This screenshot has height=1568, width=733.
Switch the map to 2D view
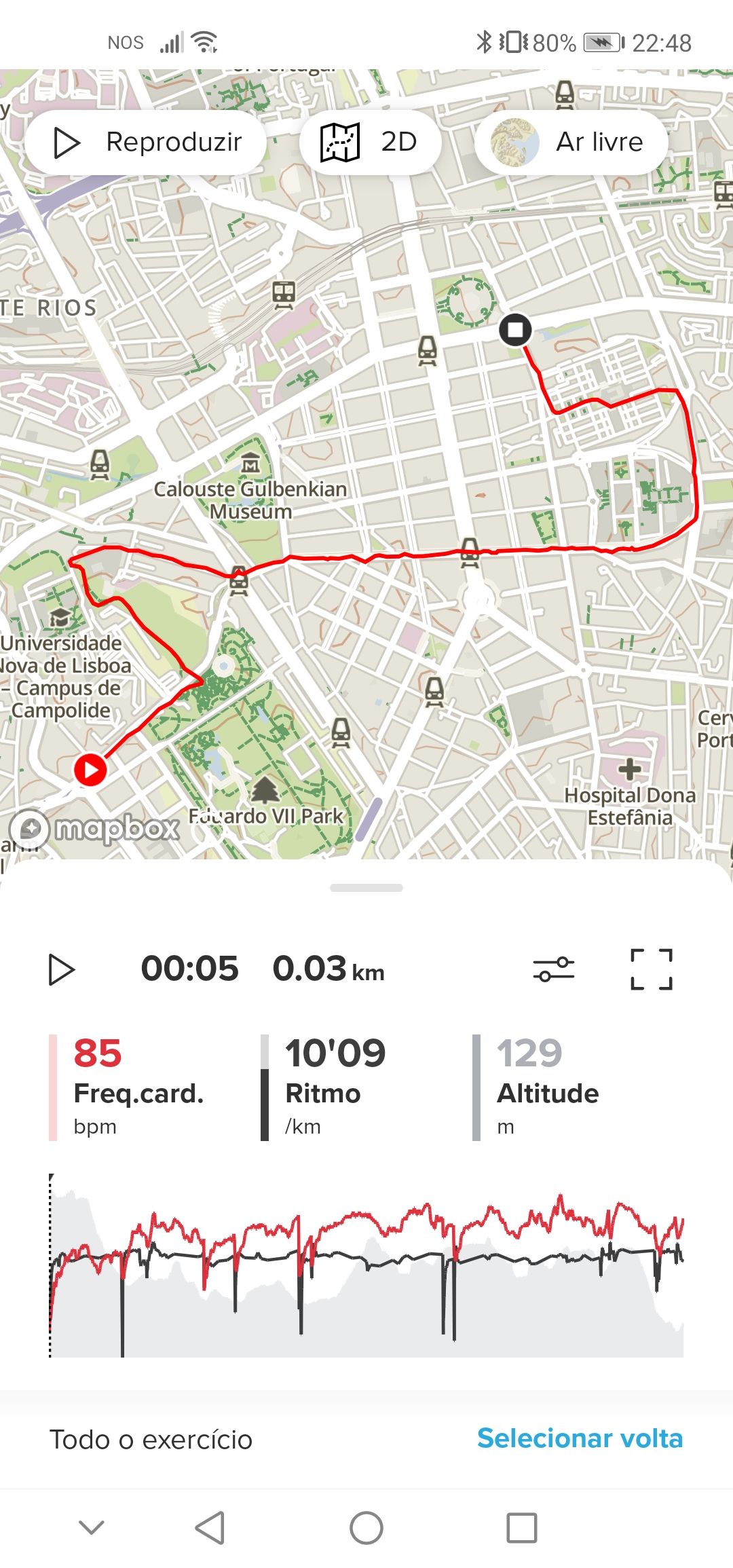pos(370,143)
